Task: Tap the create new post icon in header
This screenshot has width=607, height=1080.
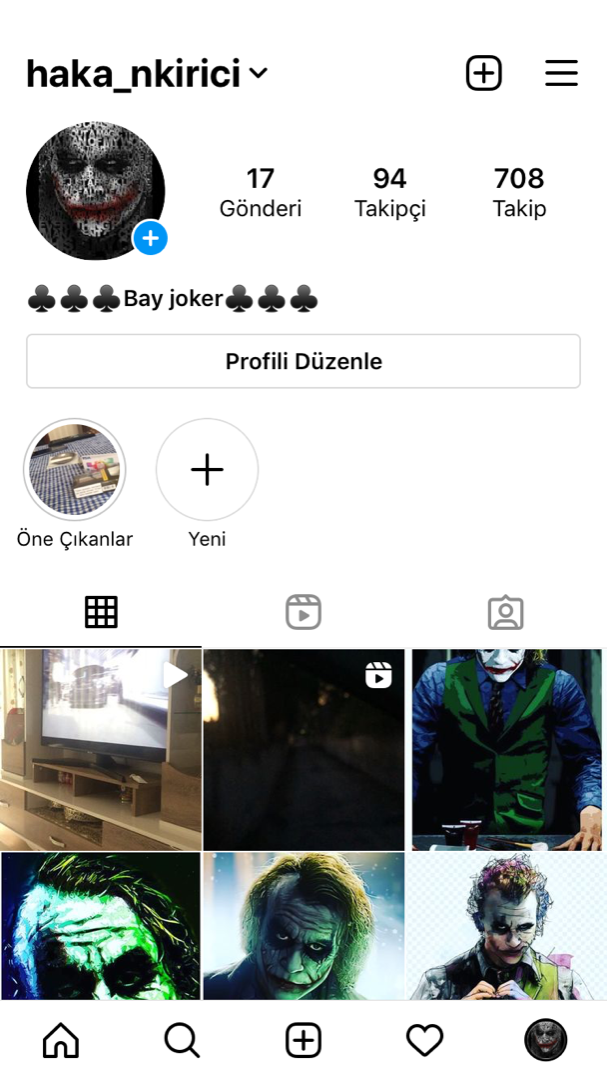Action: coord(484,73)
